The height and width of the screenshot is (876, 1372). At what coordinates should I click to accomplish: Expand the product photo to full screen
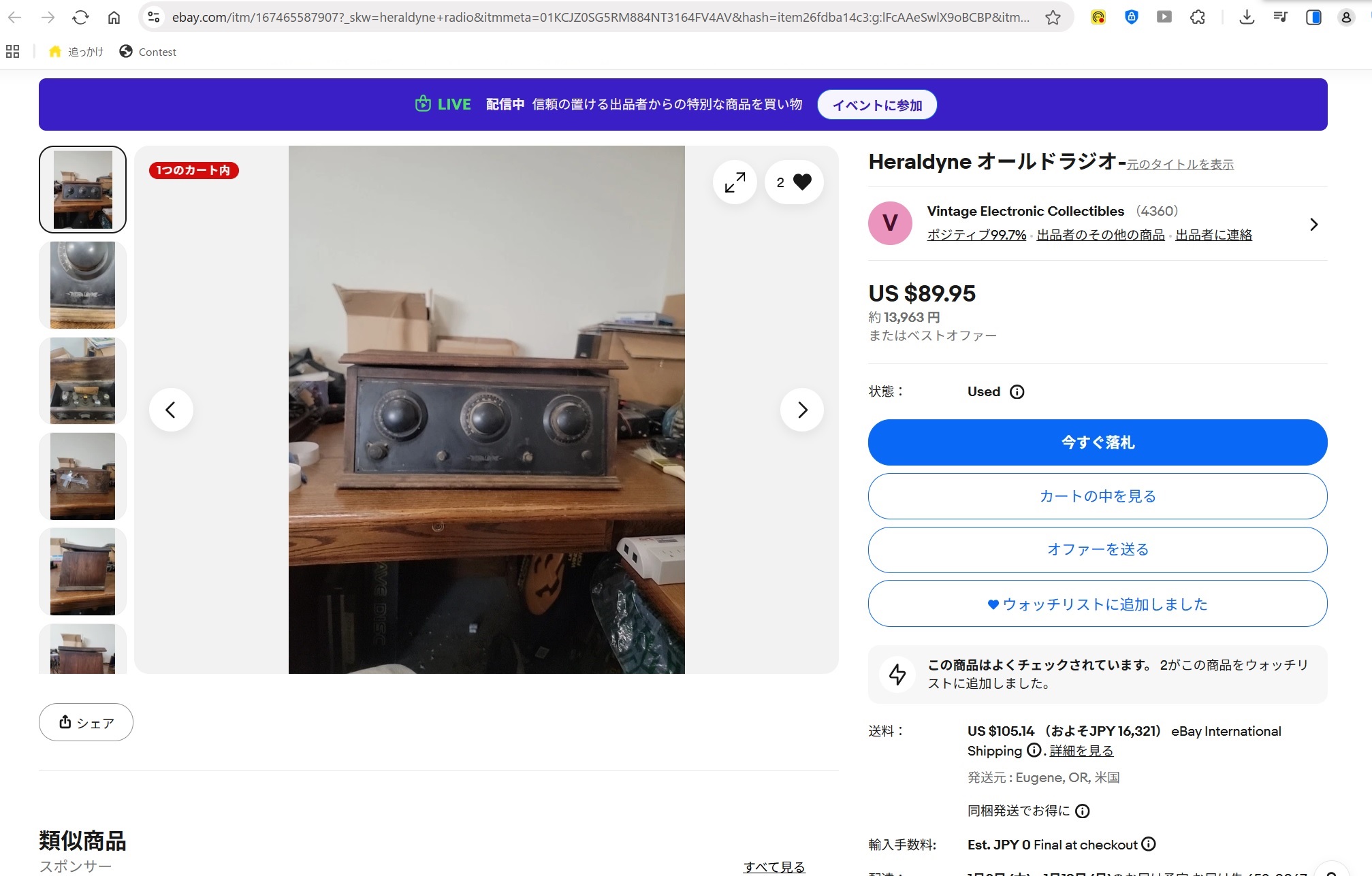735,182
